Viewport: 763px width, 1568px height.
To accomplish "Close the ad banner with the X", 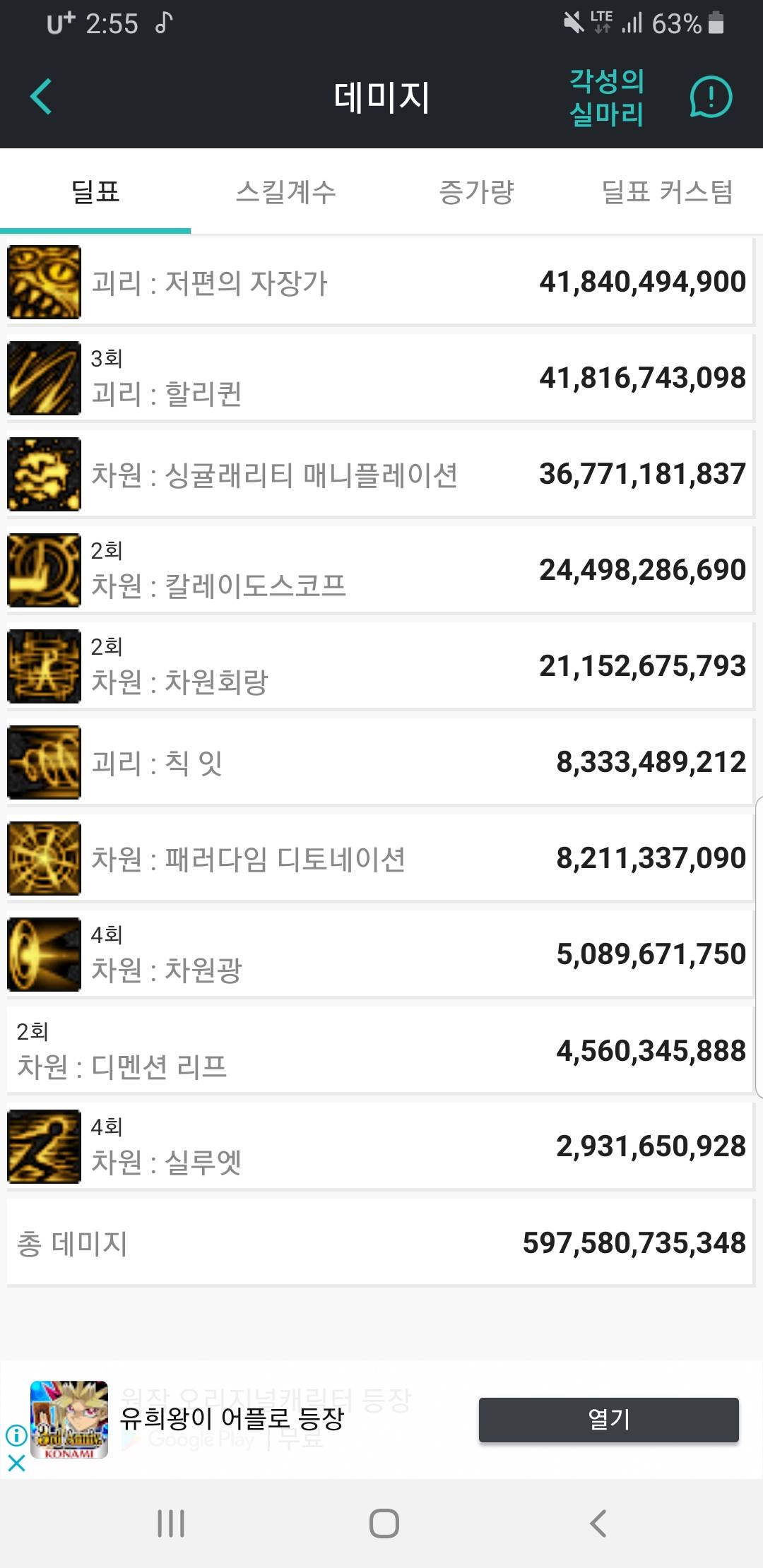I will click(x=16, y=1462).
